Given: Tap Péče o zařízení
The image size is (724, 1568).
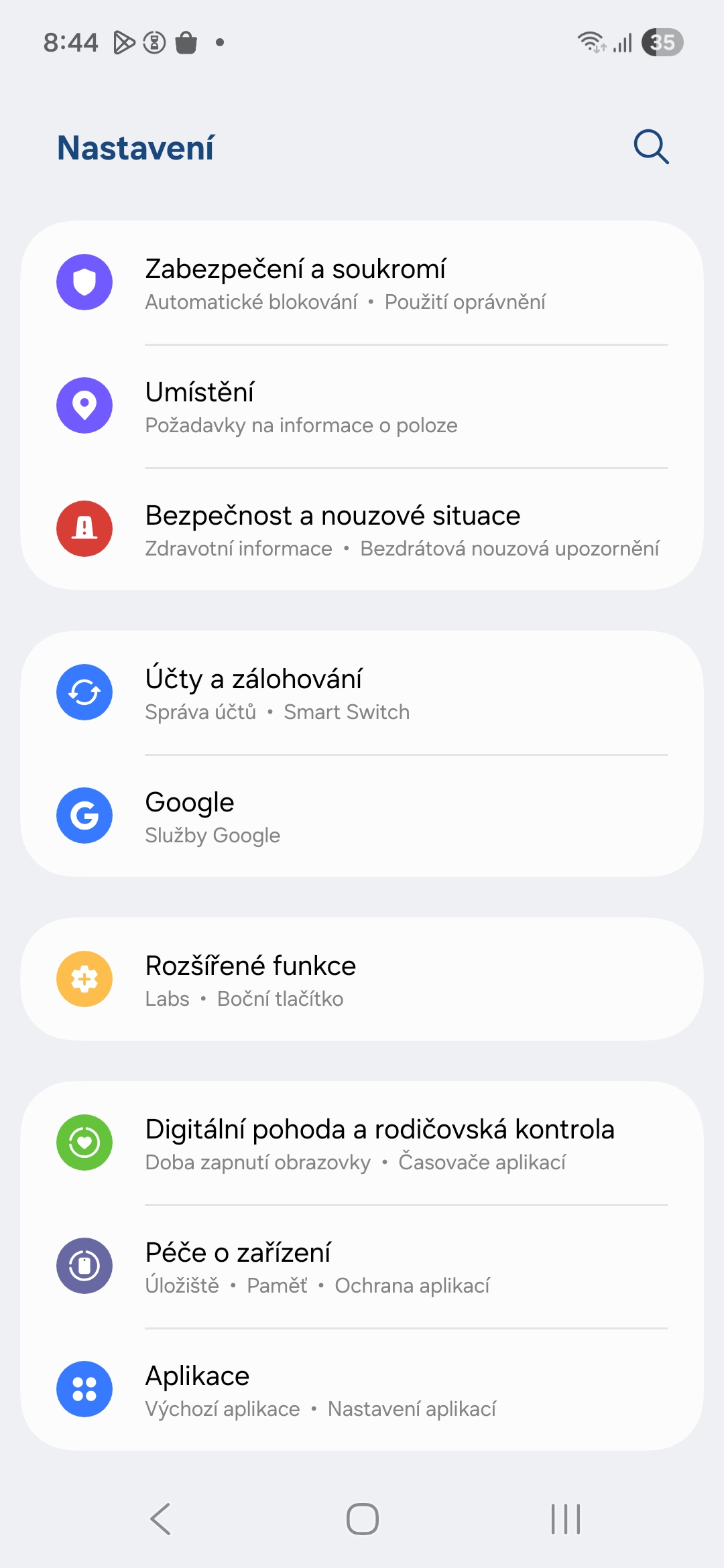Looking at the screenshot, I should click(x=362, y=1266).
